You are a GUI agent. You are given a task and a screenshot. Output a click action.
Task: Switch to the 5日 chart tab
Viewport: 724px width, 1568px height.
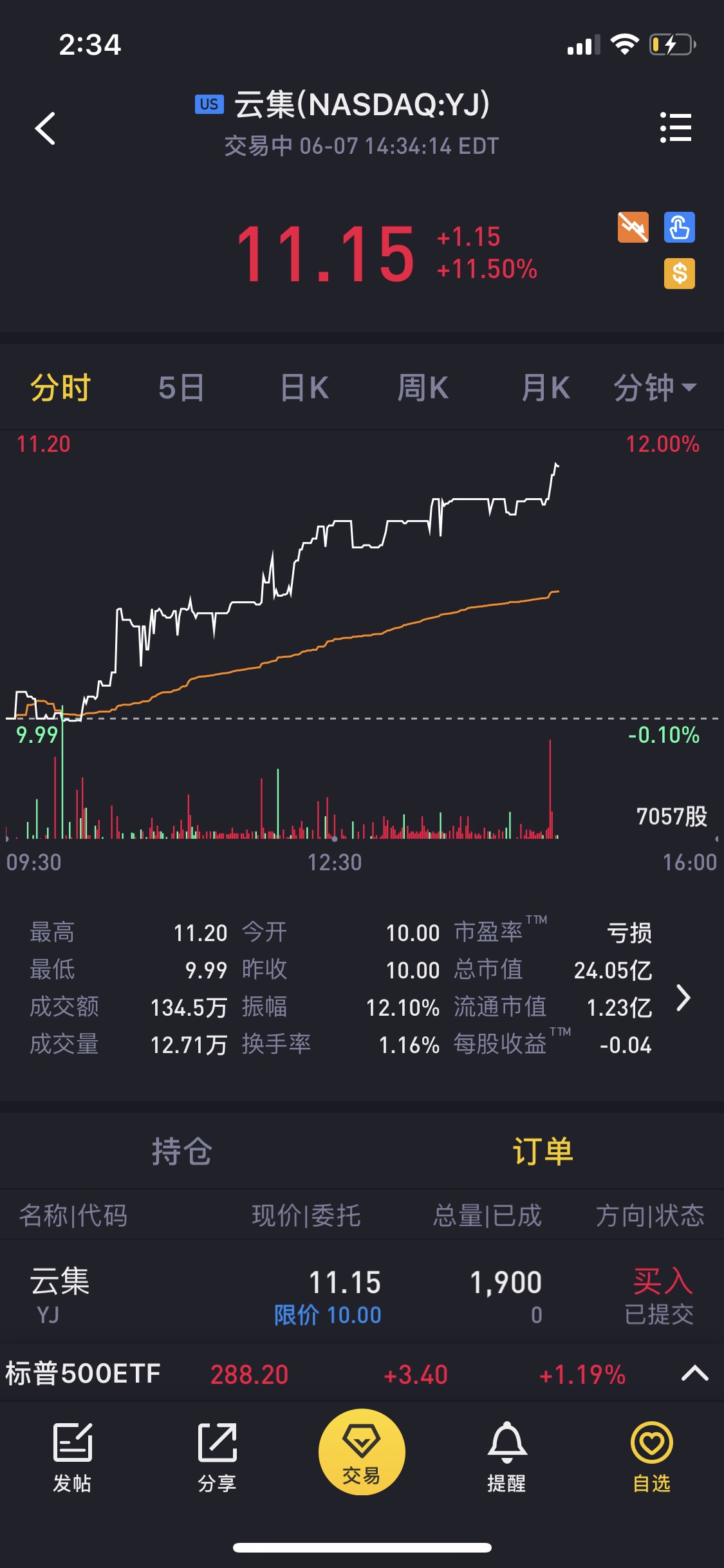[181, 388]
